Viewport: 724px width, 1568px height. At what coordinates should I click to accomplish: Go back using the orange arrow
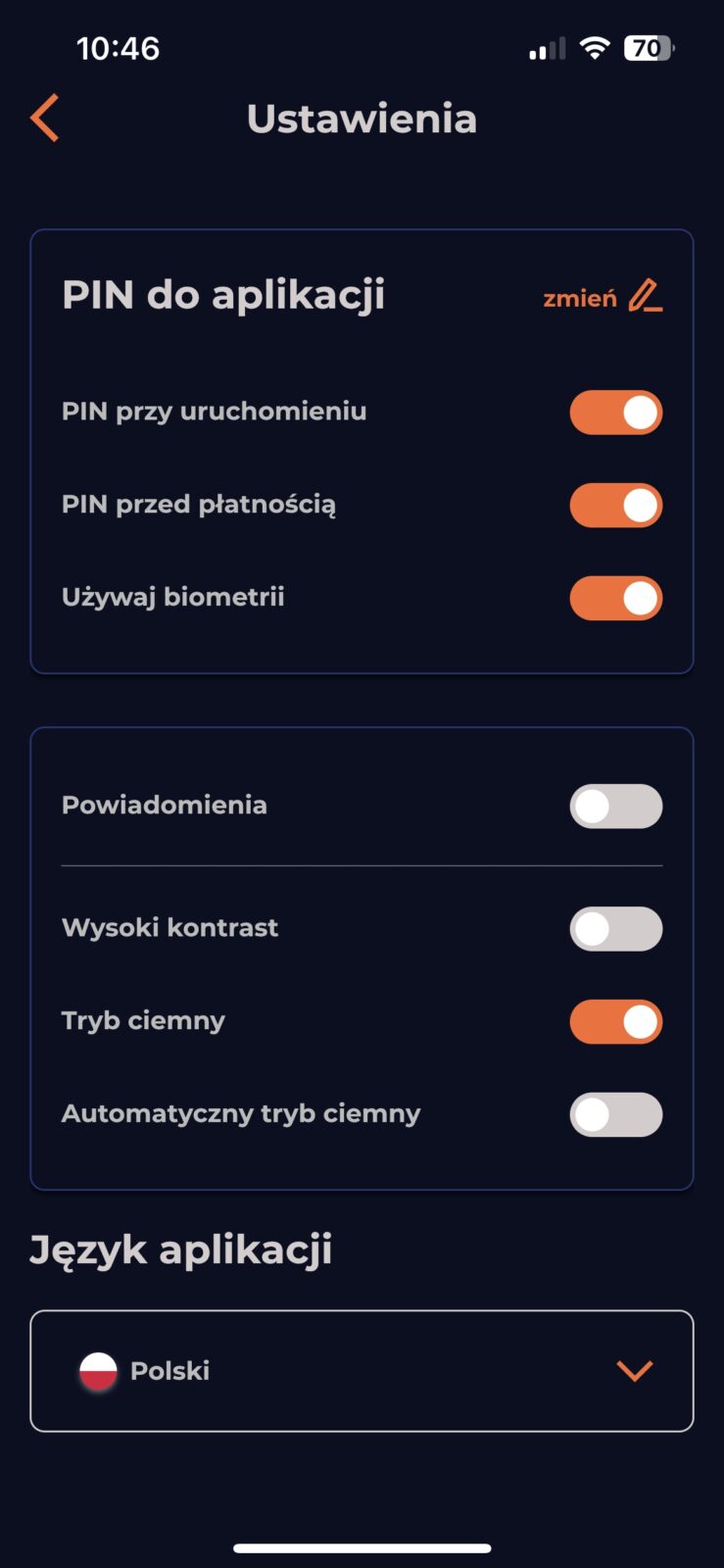[45, 119]
